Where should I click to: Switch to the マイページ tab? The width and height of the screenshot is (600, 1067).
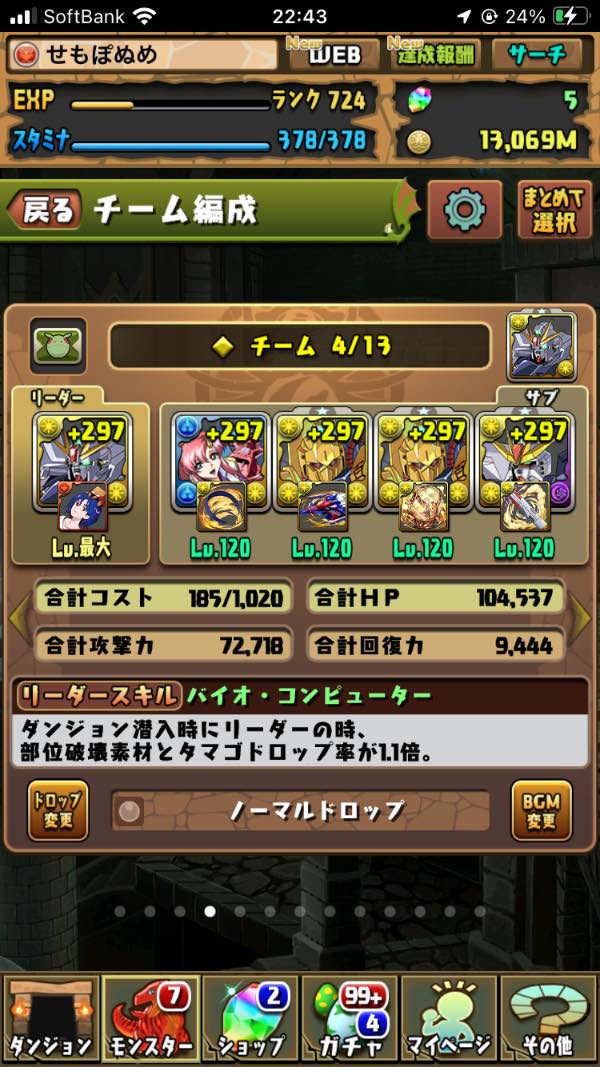[x=450, y=1020]
